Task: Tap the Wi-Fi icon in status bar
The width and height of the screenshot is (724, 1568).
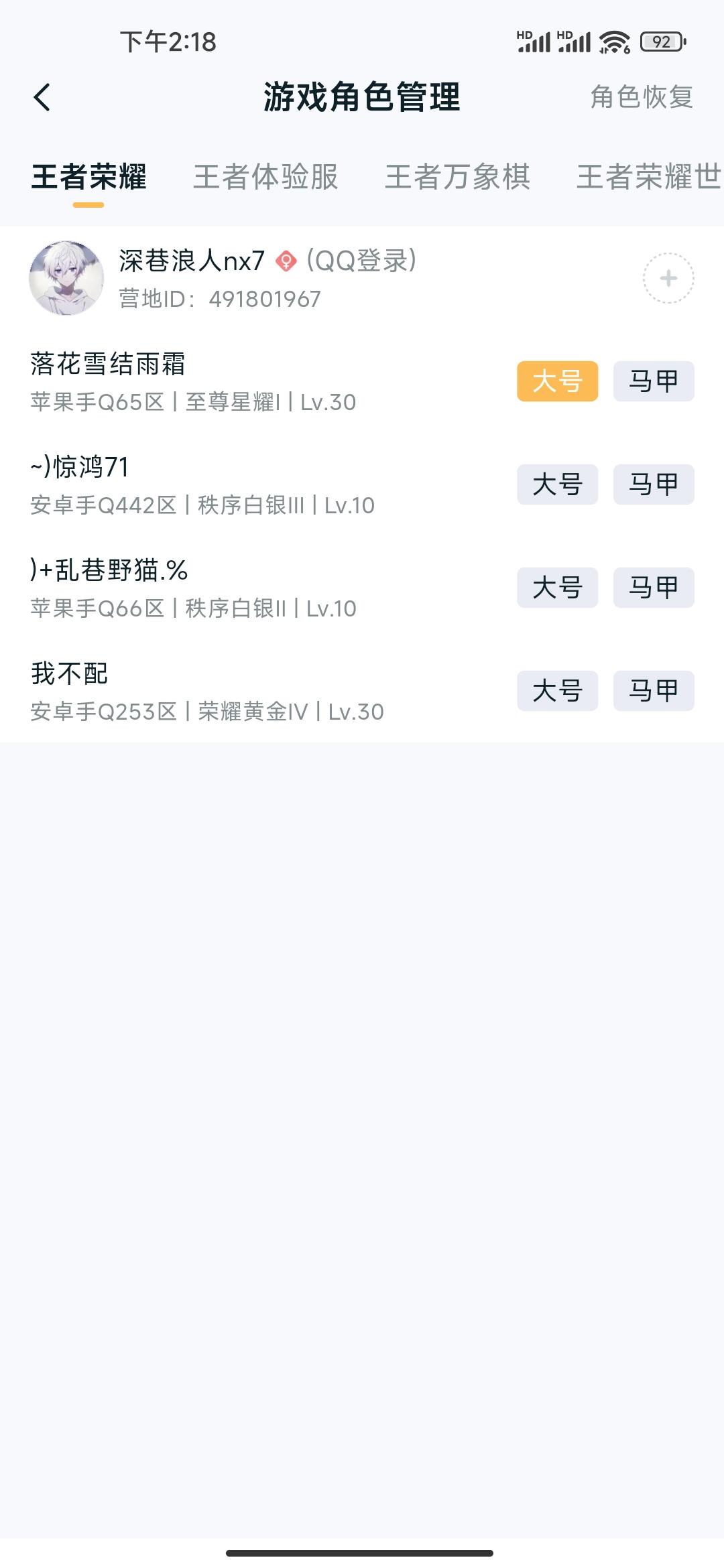Action: pyautogui.click(x=615, y=40)
